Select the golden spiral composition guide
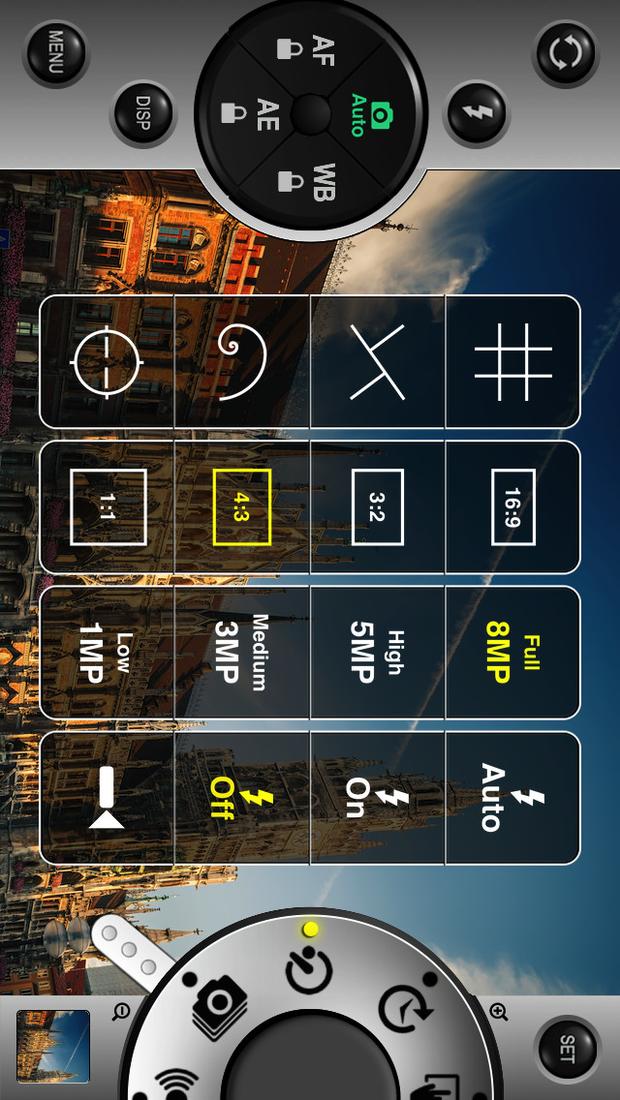Image resolution: width=620 pixels, height=1100 pixels. click(x=242, y=361)
